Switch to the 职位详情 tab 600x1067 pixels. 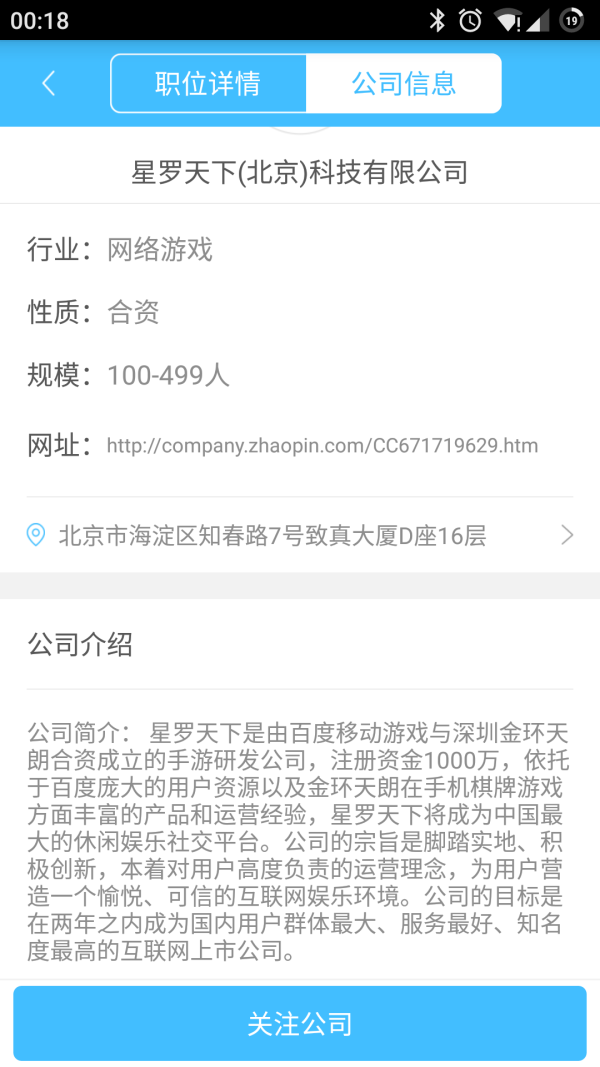pyautogui.click(x=208, y=84)
